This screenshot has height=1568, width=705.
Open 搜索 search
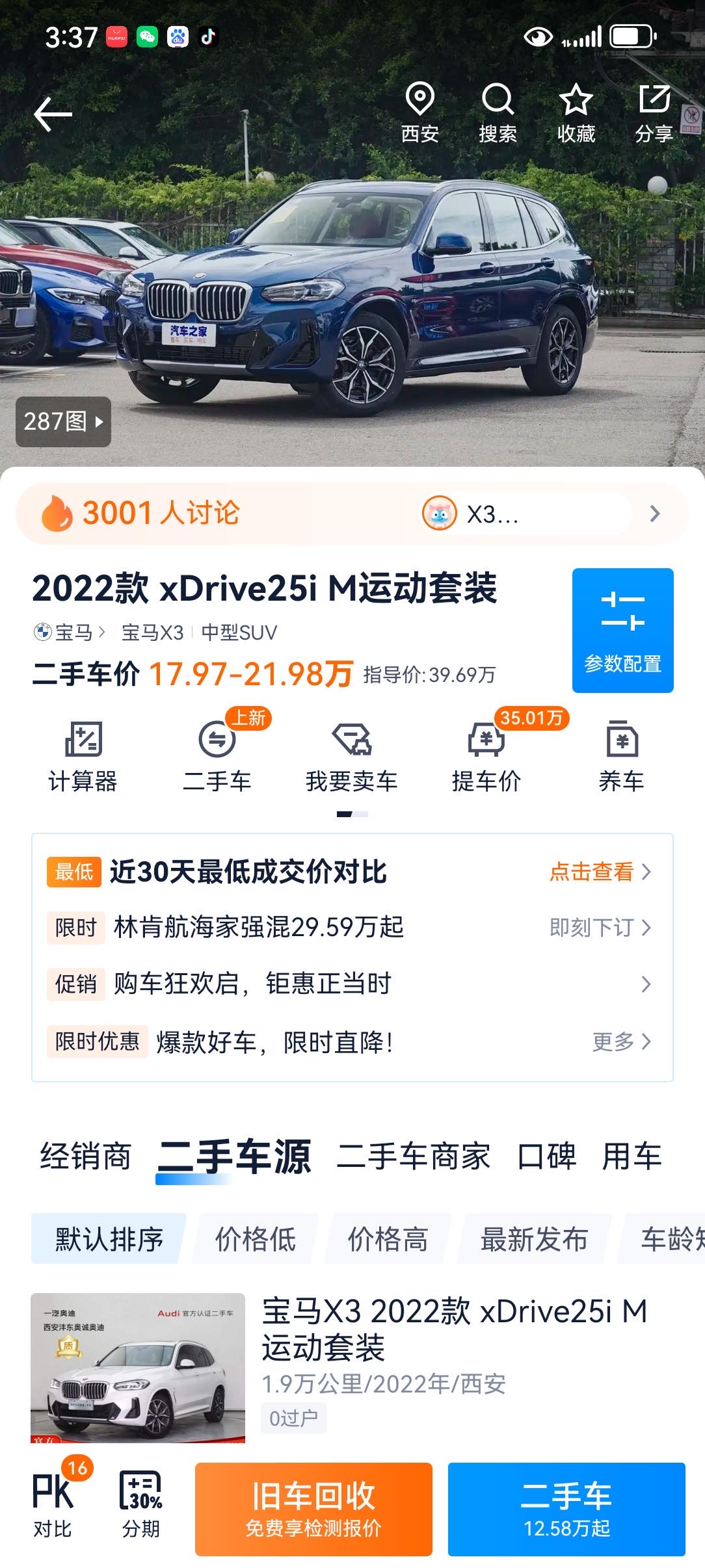point(498,113)
